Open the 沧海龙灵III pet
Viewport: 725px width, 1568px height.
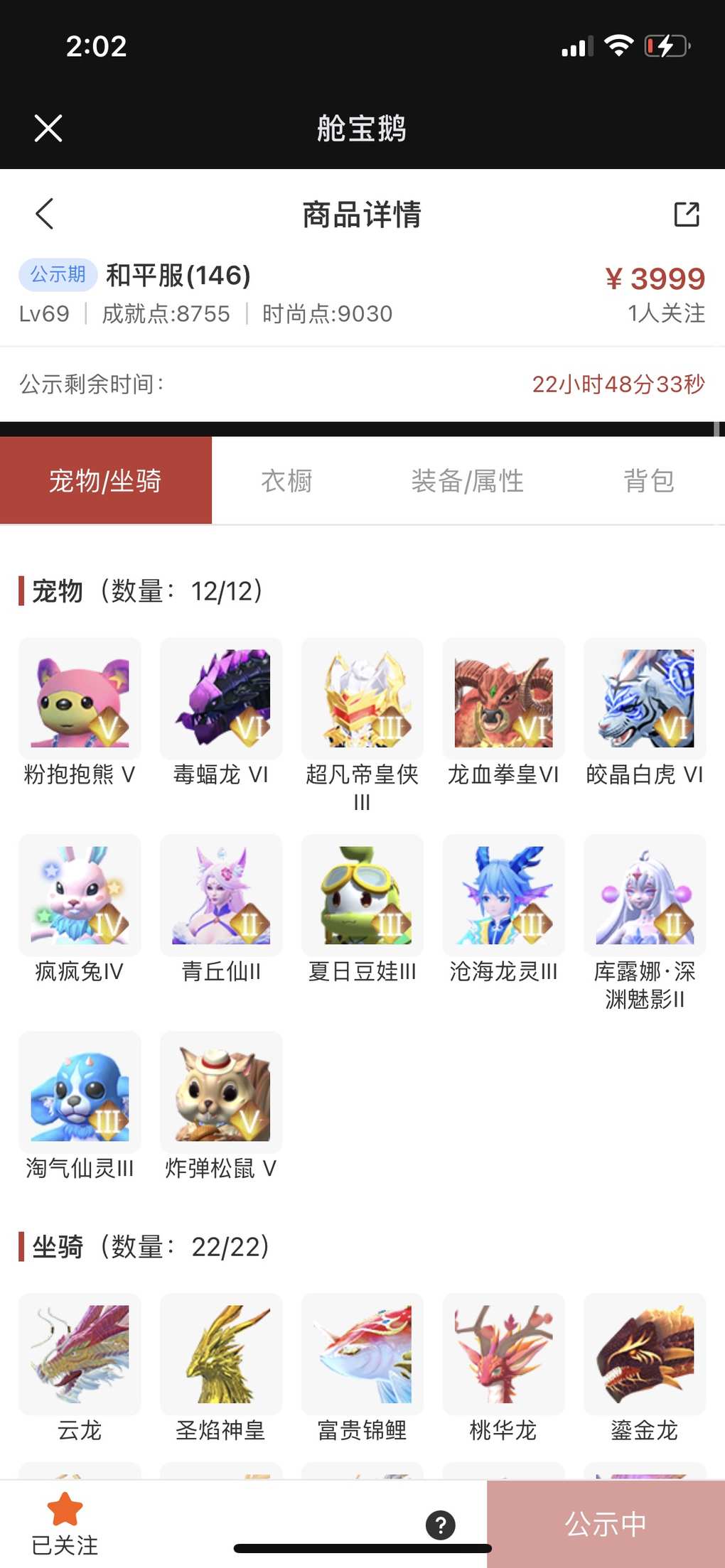click(503, 895)
